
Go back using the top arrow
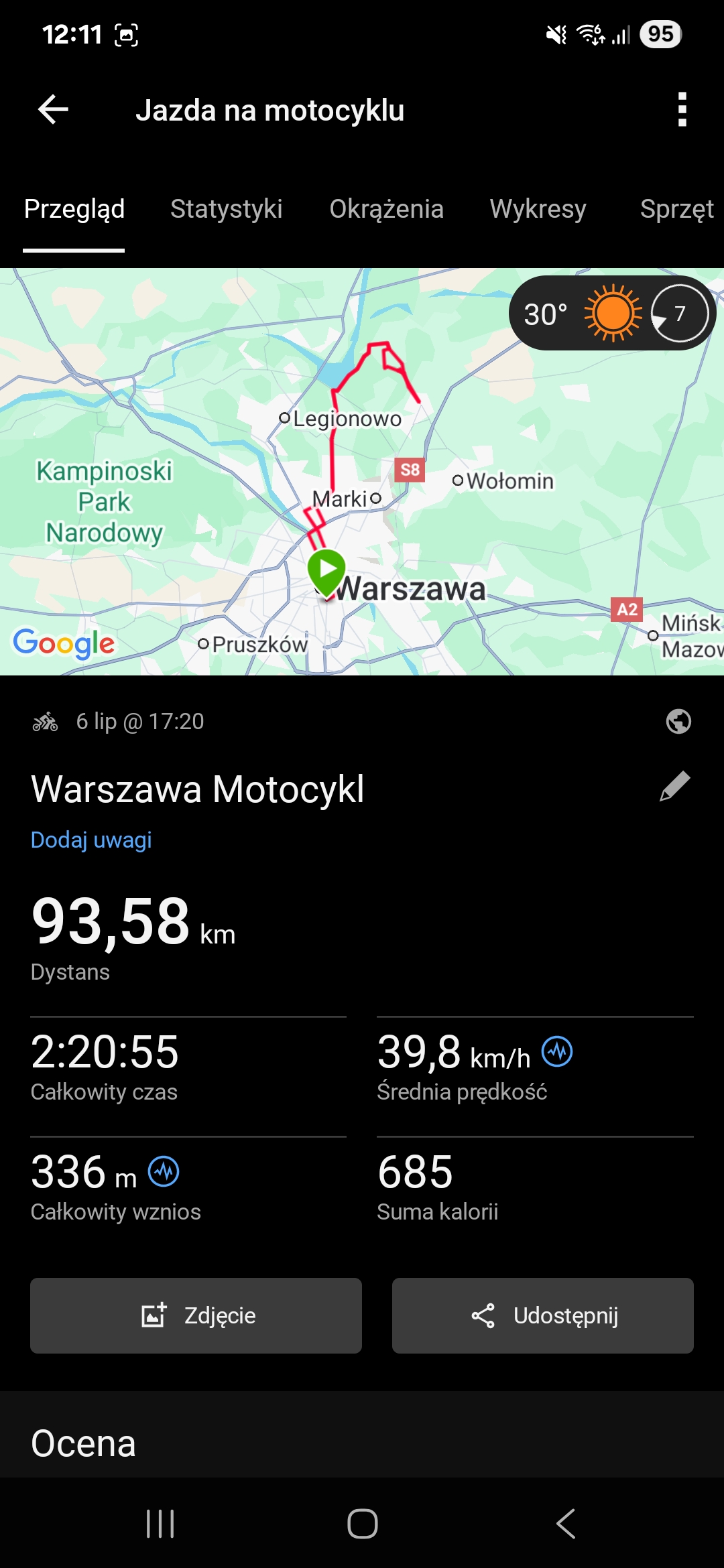53,110
